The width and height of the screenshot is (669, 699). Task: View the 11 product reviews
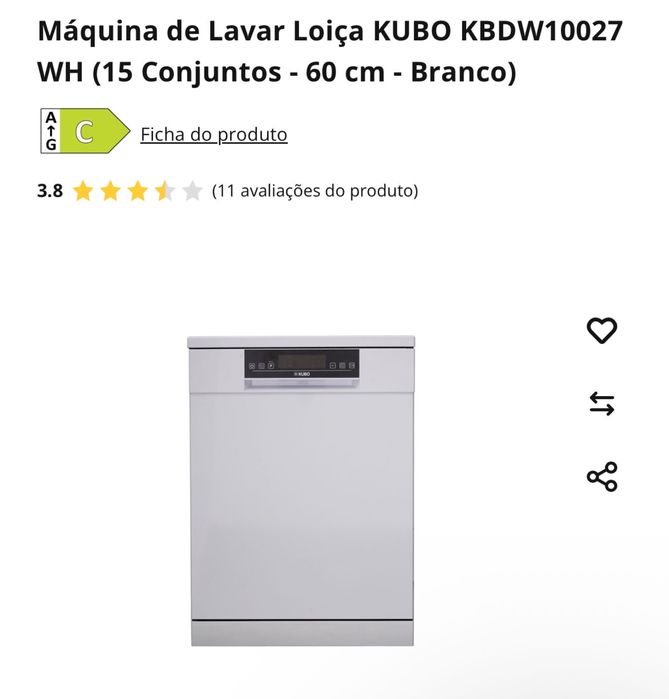pyautogui.click(x=314, y=190)
